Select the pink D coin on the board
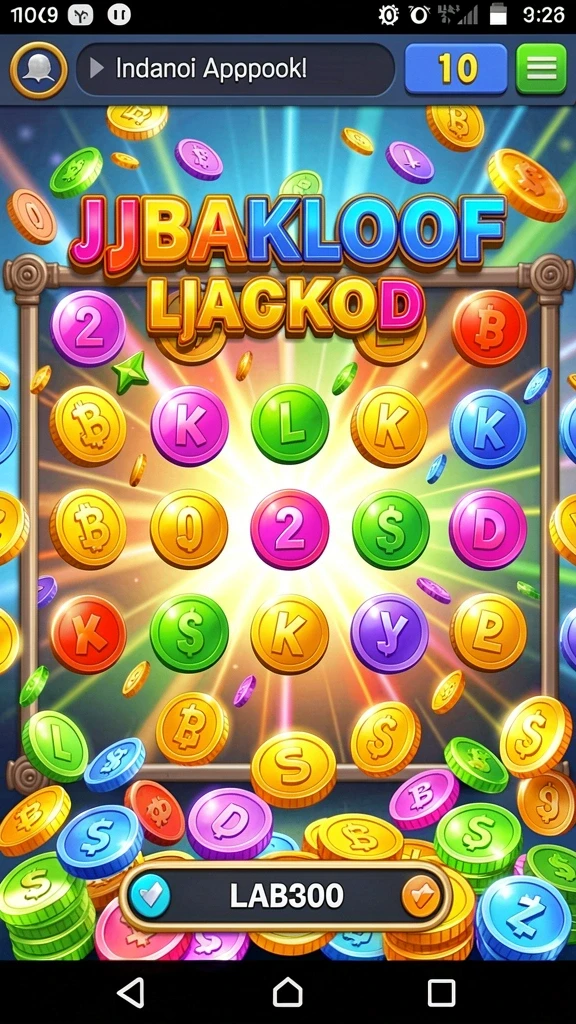This screenshot has height=1024, width=576. pos(488,529)
